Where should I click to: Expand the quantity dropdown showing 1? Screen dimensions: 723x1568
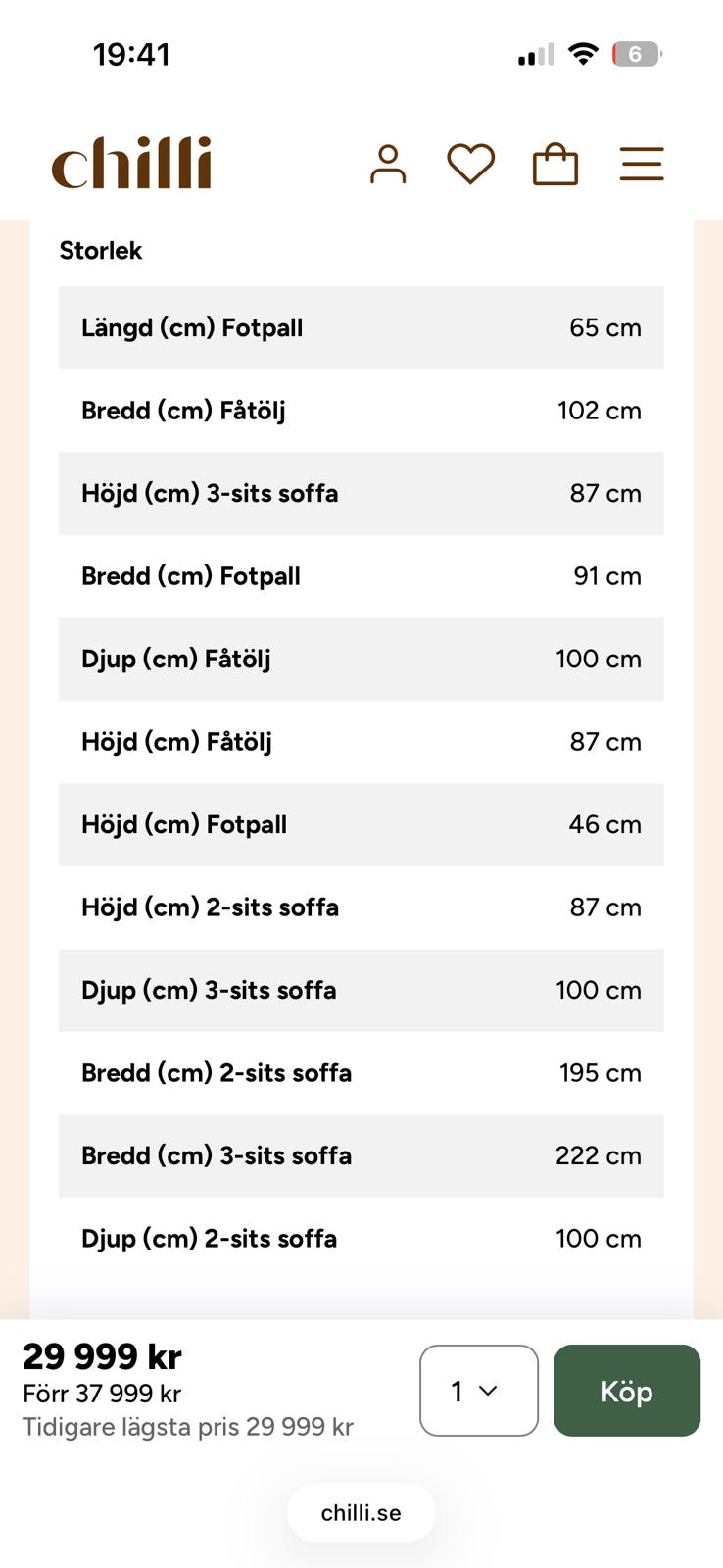tap(479, 1391)
